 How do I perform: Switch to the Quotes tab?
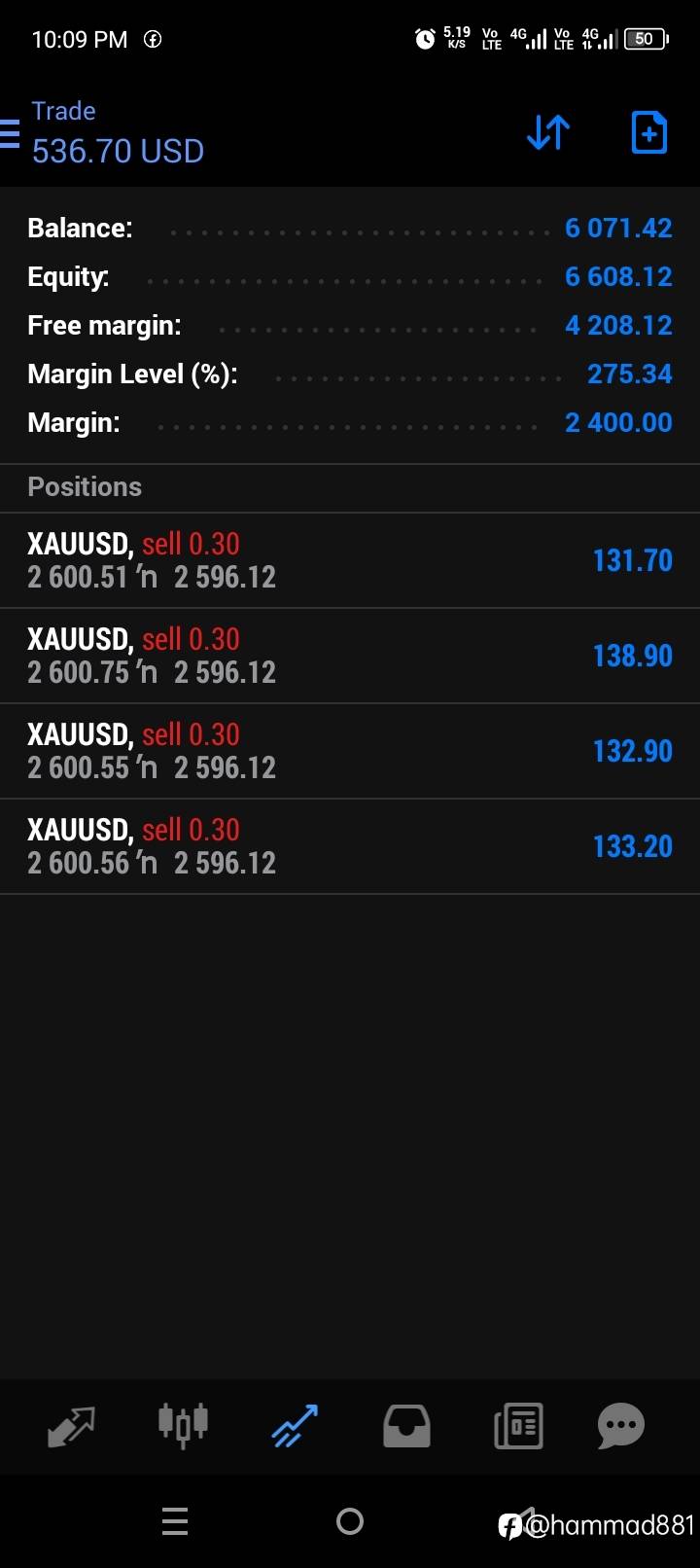pos(72,1426)
